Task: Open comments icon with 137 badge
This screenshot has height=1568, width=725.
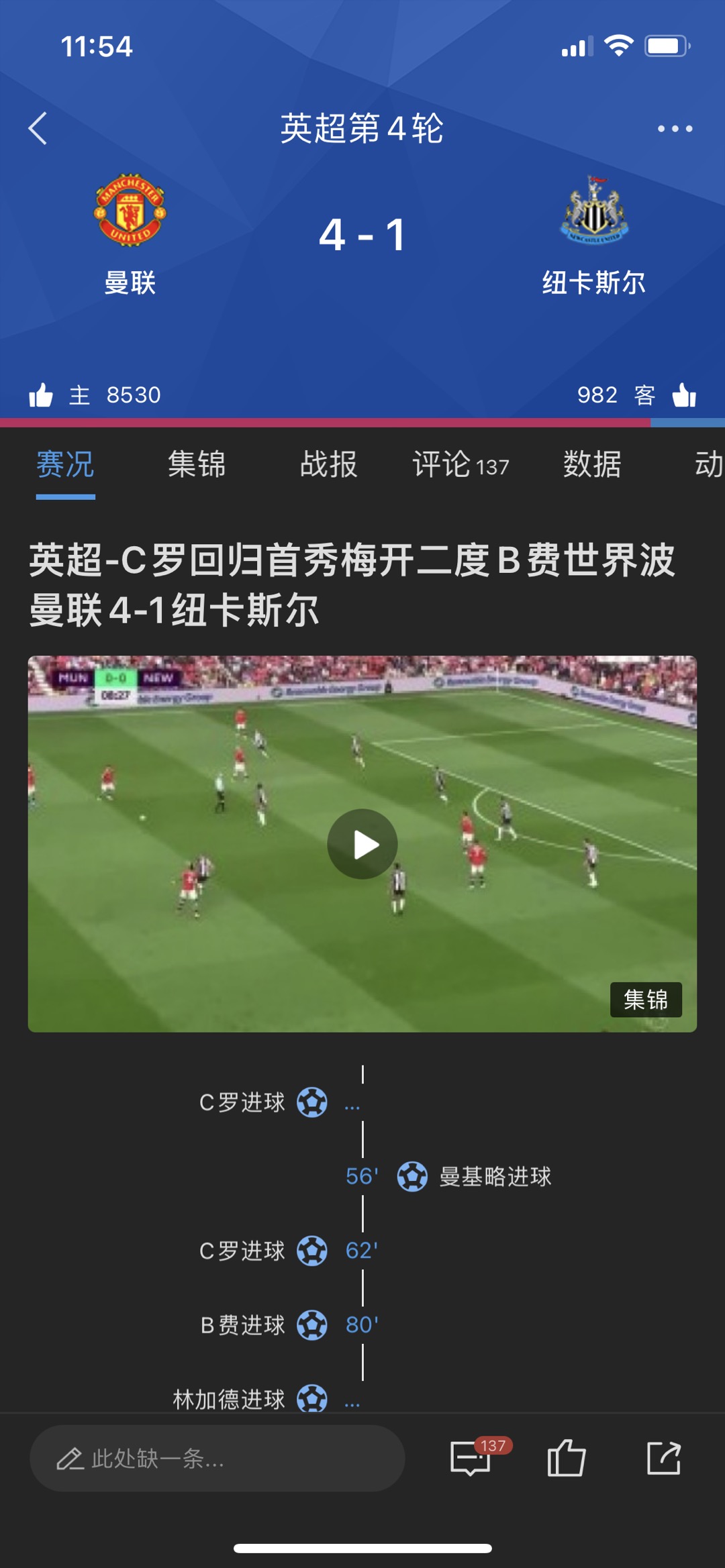Action: (x=472, y=1458)
